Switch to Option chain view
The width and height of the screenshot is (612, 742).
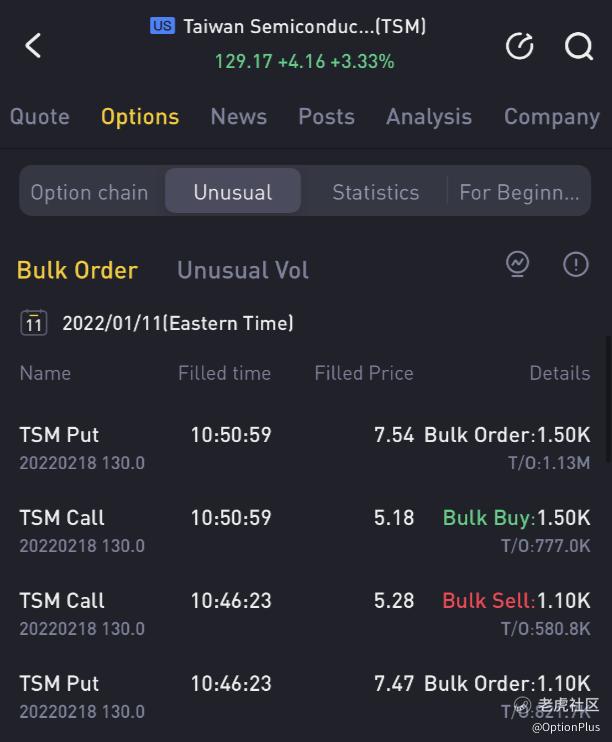90,192
